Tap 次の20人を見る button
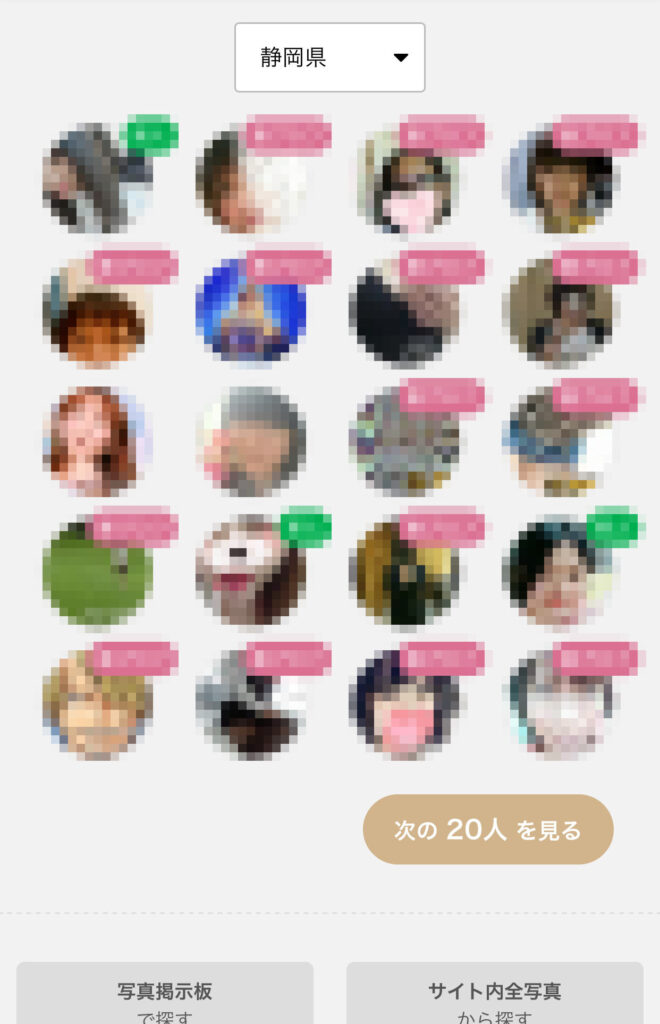660x1024 pixels. click(487, 829)
